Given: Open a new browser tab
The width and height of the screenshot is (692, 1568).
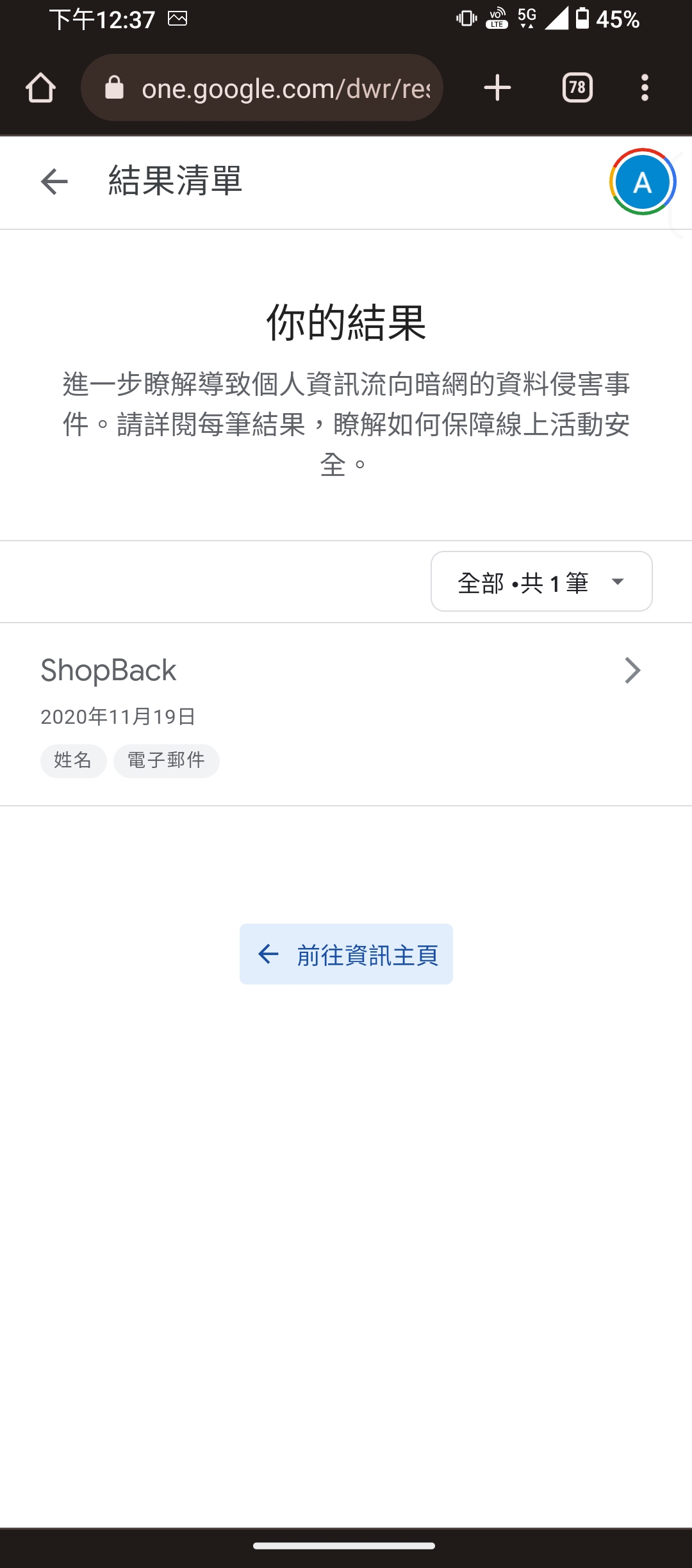Looking at the screenshot, I should [x=497, y=88].
